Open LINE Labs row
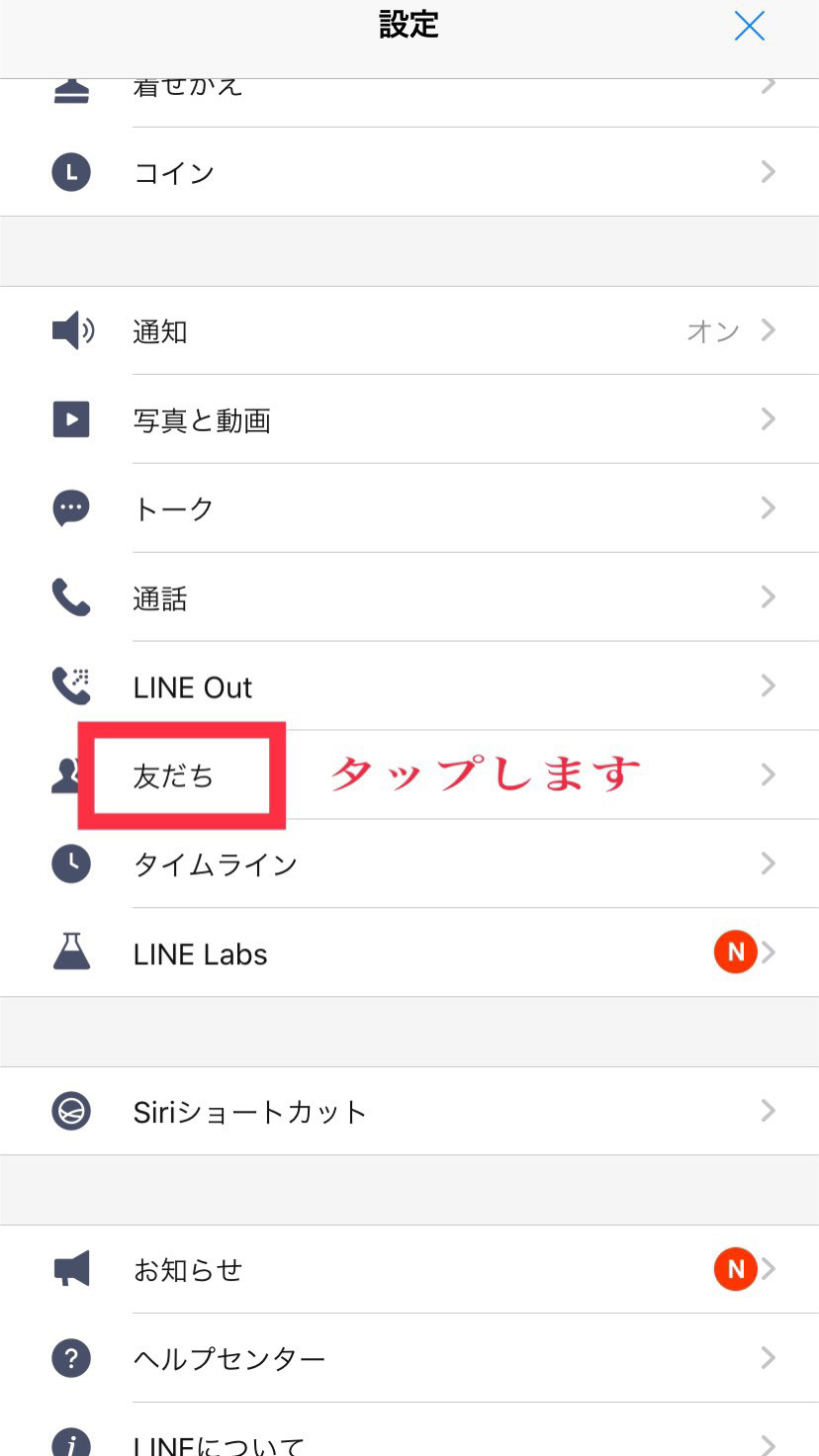The height and width of the screenshot is (1456, 819). (409, 954)
